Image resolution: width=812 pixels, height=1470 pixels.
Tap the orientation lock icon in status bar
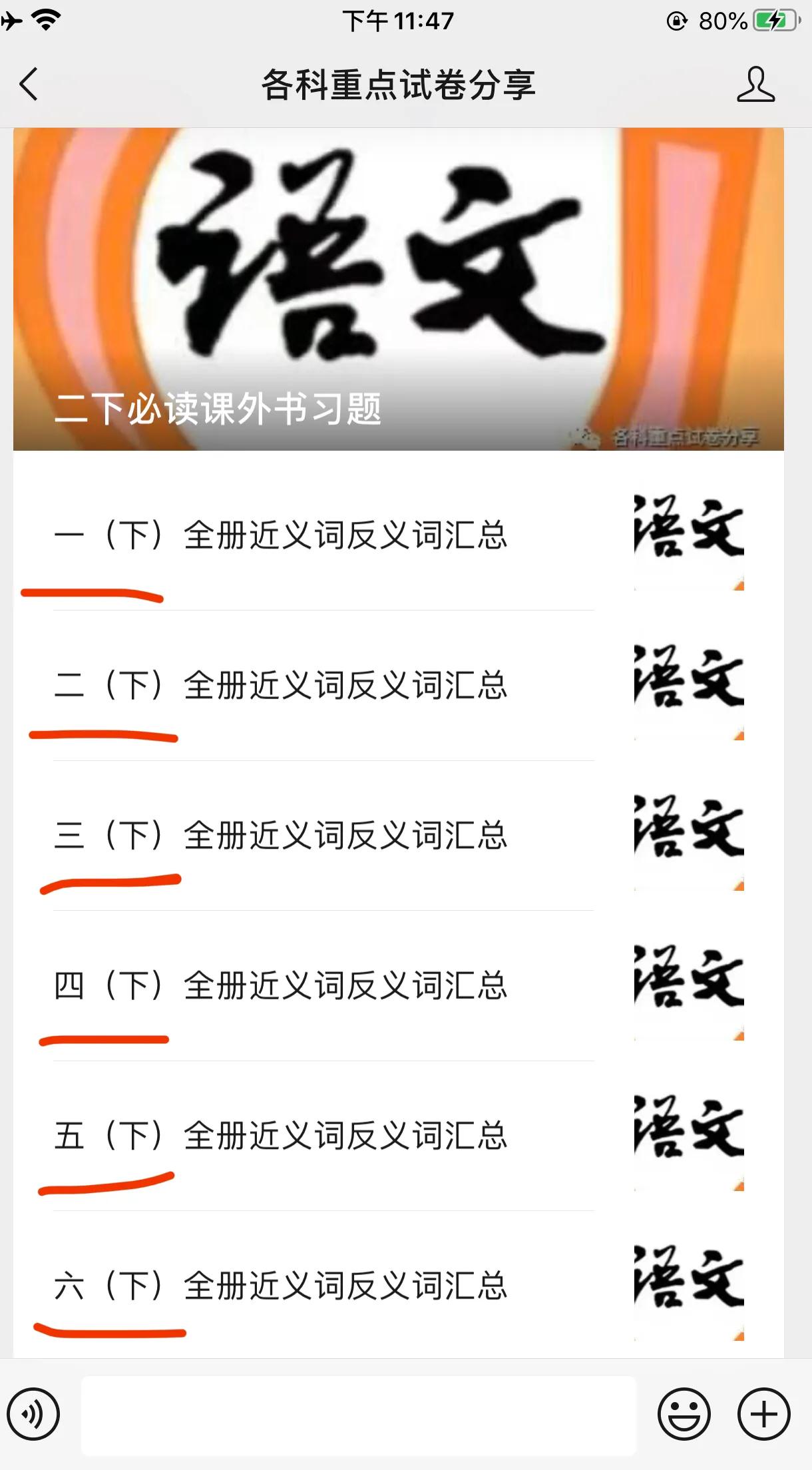pyautogui.click(x=676, y=21)
